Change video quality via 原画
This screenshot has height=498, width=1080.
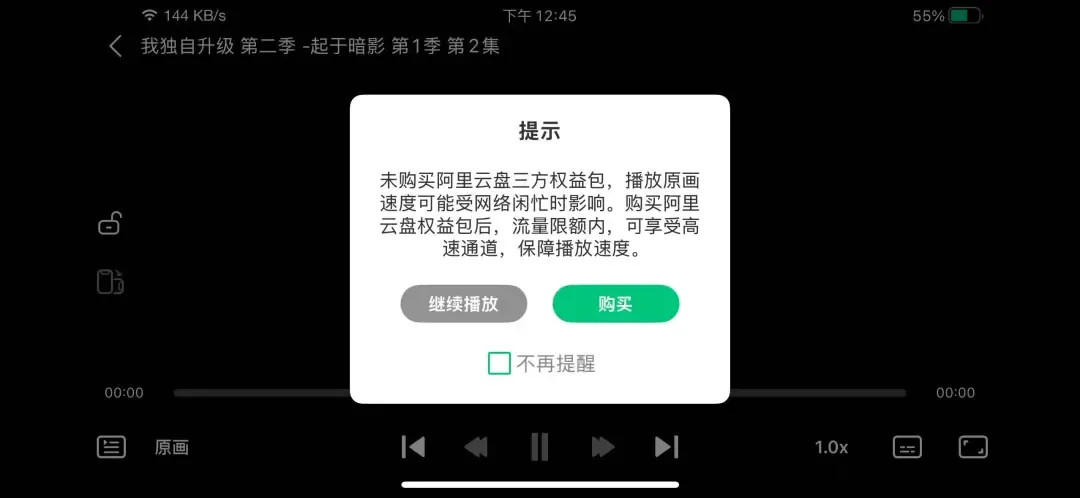[172, 447]
